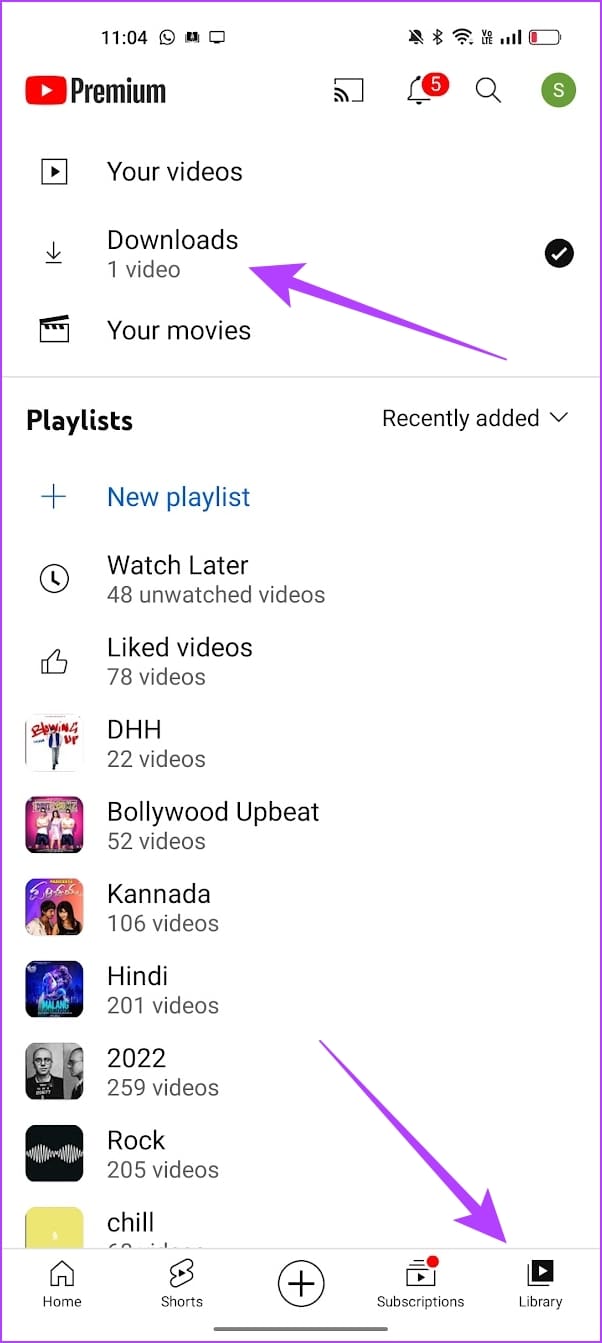Open the Kannada playlist

(160, 906)
